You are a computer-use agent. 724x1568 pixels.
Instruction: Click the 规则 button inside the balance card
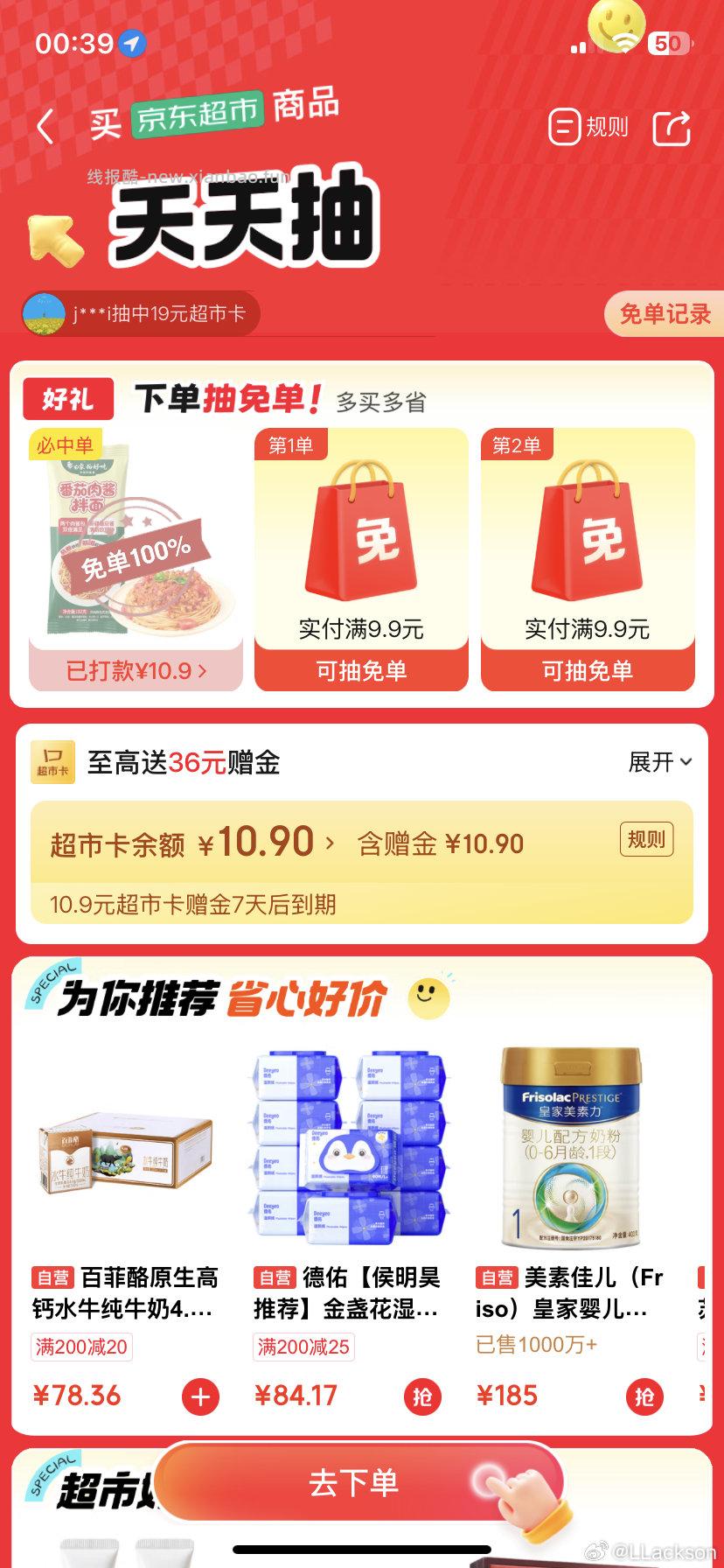647,838
